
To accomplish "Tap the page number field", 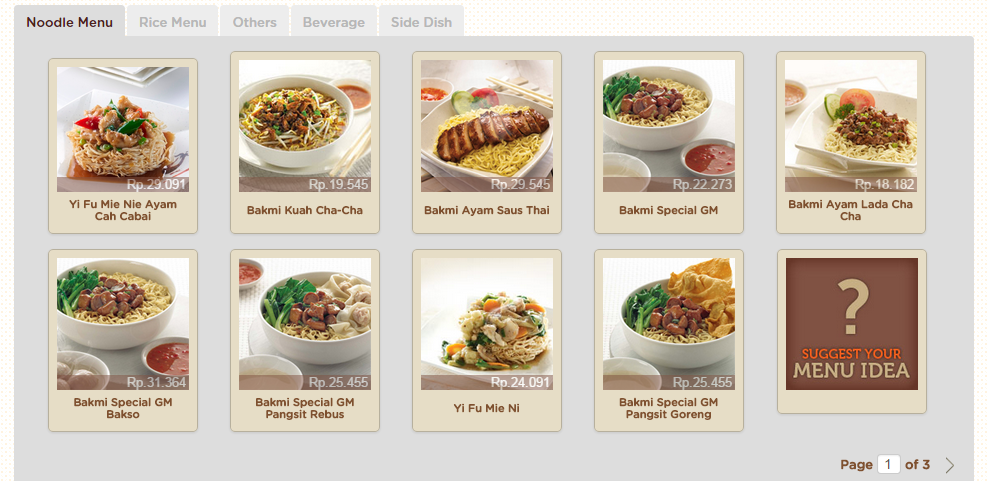I will pos(888,464).
